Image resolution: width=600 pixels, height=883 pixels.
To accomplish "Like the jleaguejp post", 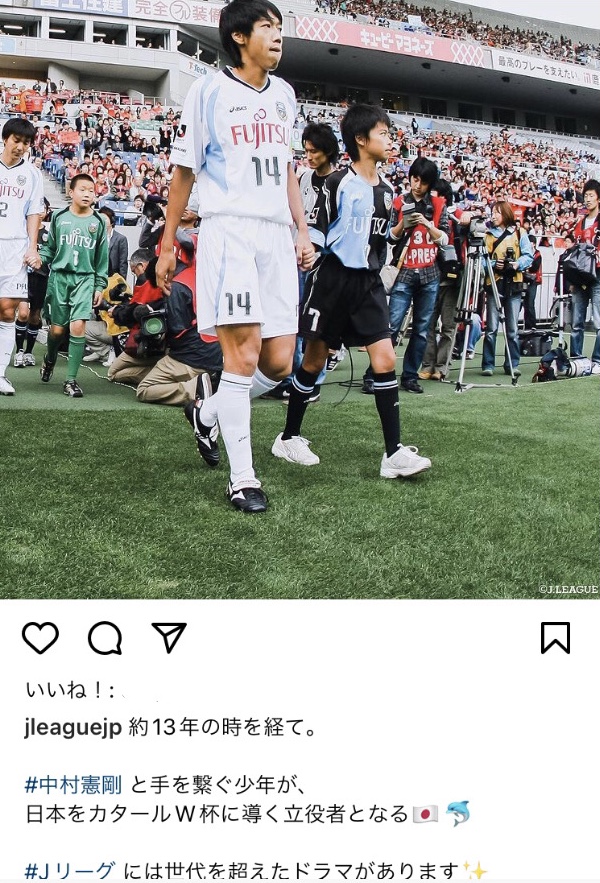I will 40,637.
